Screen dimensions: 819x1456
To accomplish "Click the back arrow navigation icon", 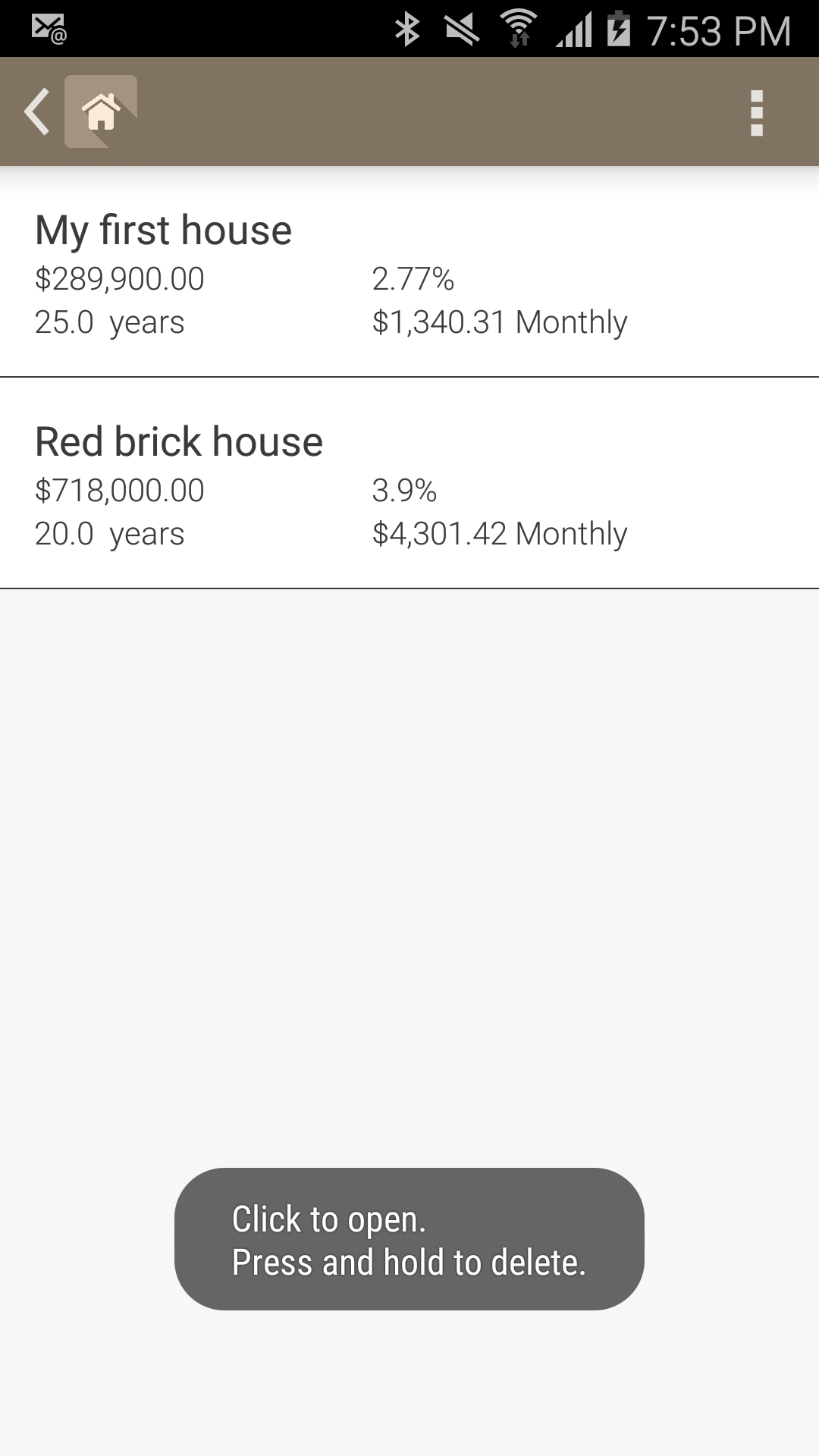I will click(34, 111).
